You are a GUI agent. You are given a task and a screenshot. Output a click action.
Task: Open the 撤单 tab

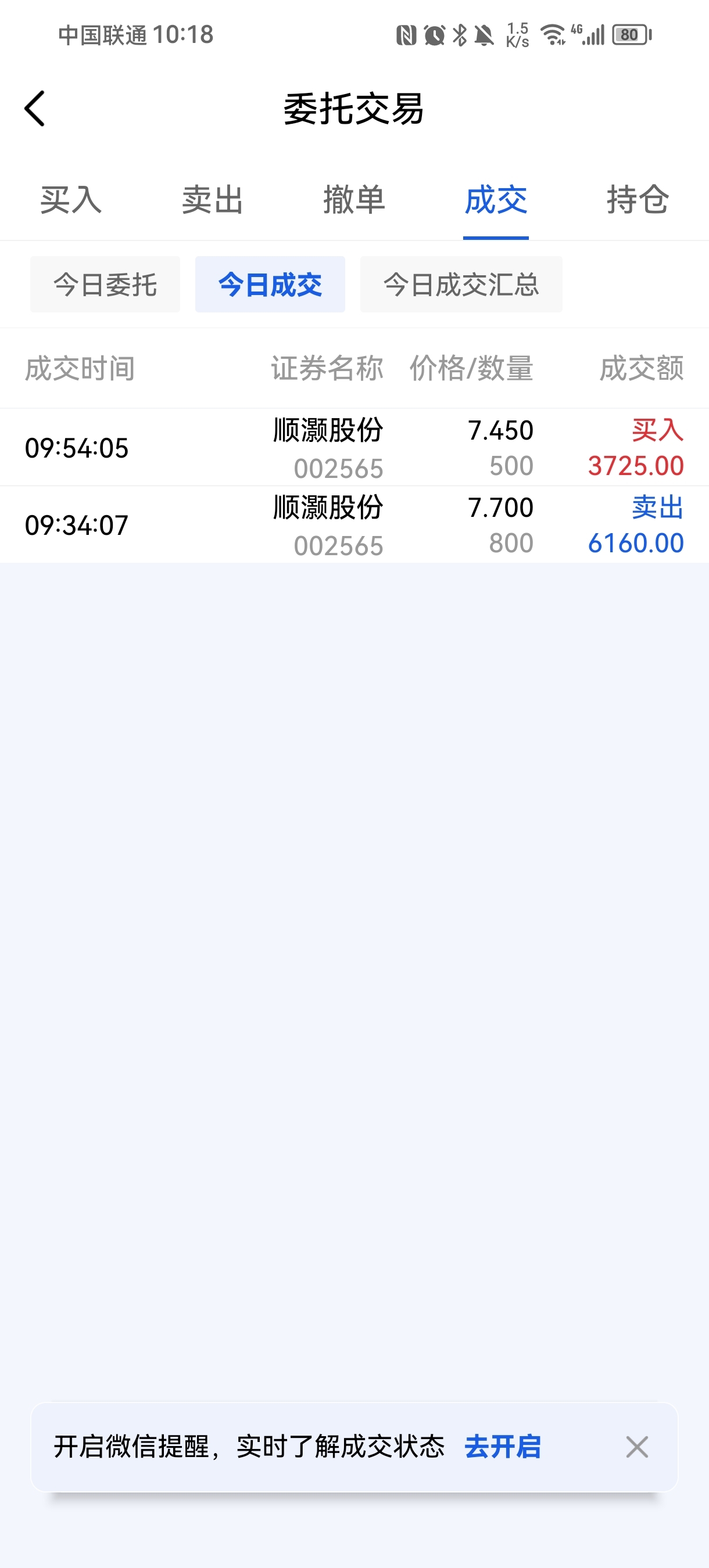point(354,200)
